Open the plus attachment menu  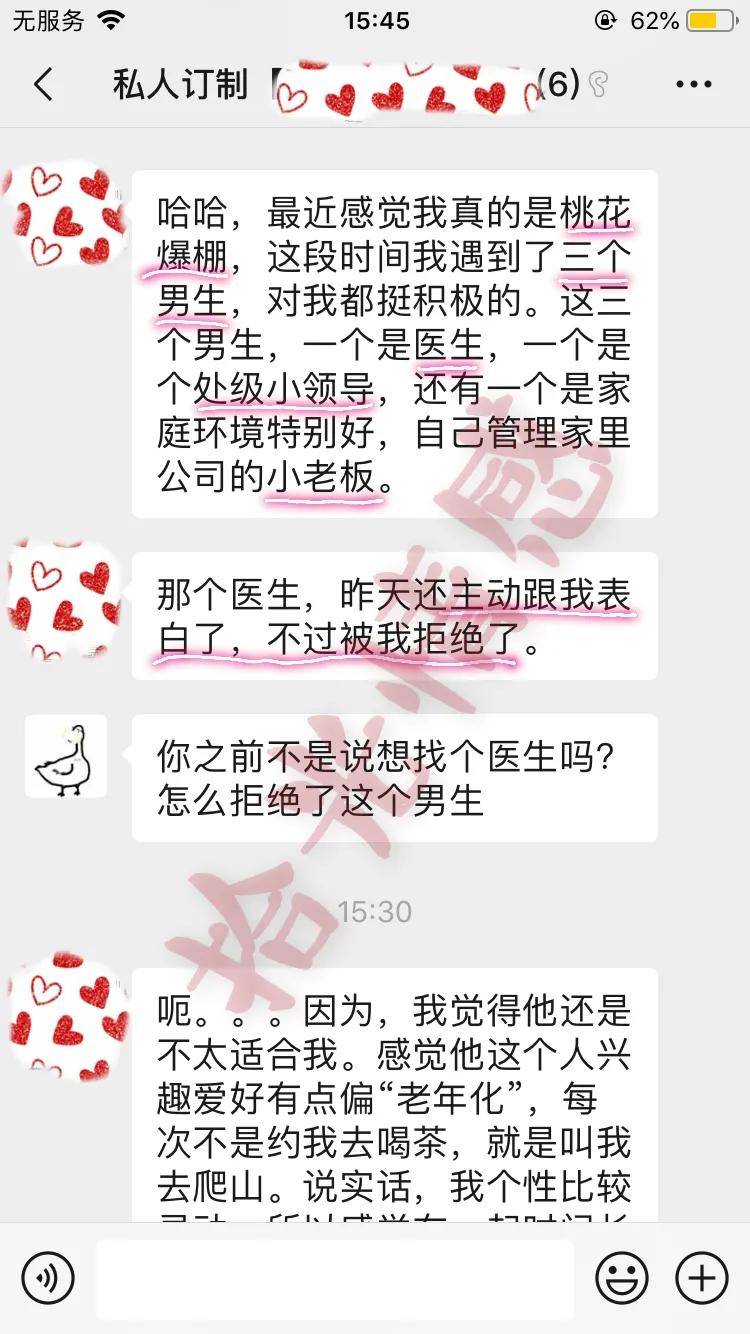702,1278
